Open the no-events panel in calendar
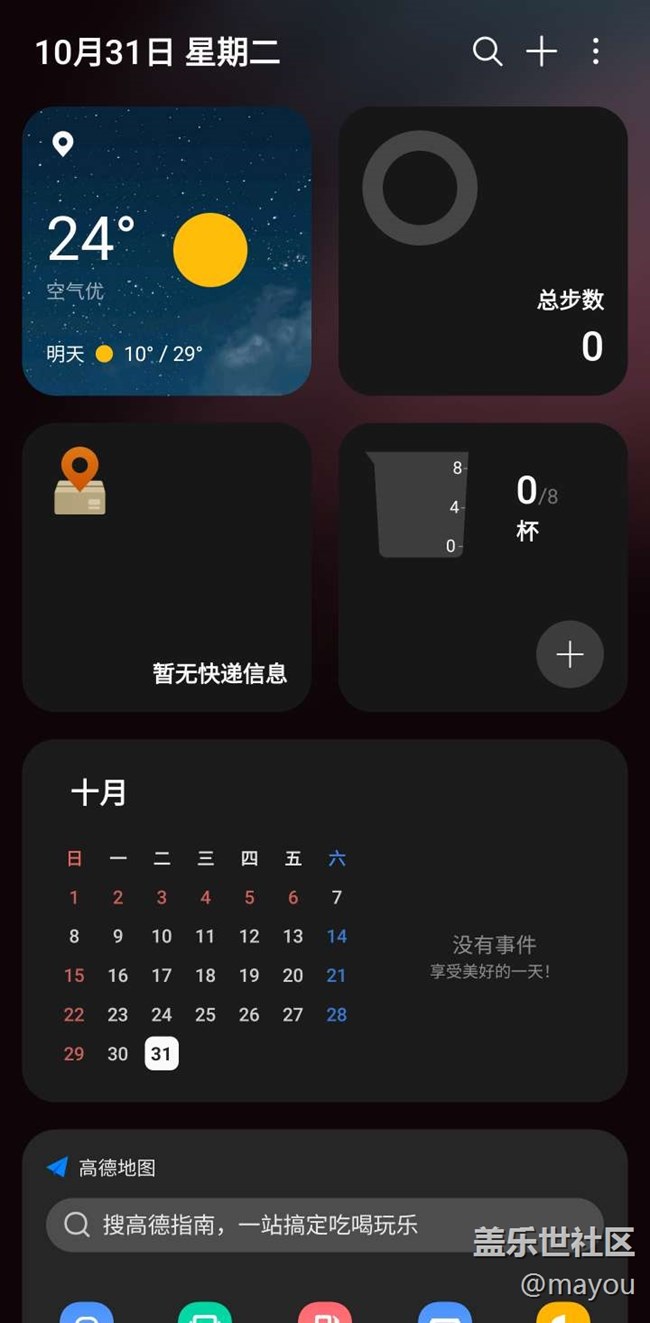 point(494,956)
